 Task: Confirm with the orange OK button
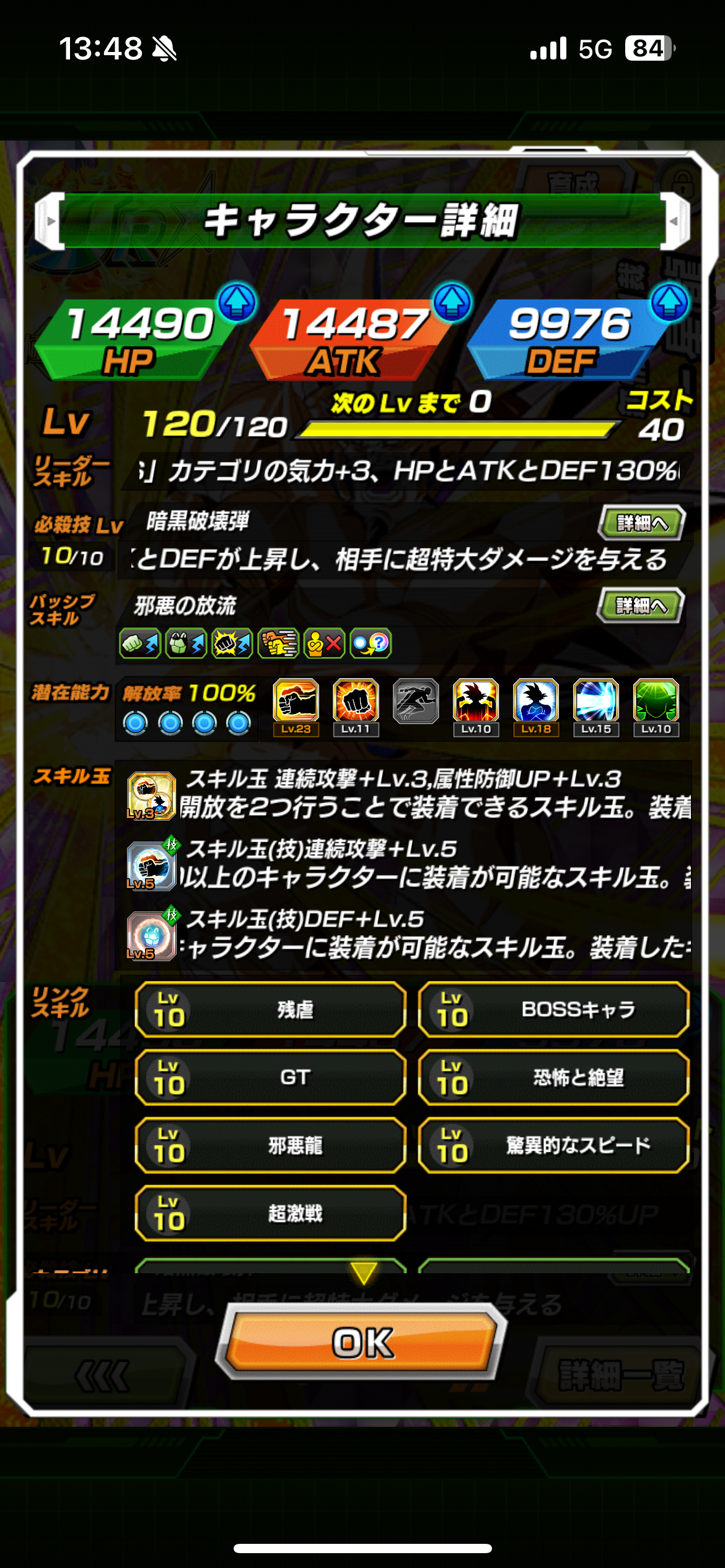pyautogui.click(x=362, y=1343)
